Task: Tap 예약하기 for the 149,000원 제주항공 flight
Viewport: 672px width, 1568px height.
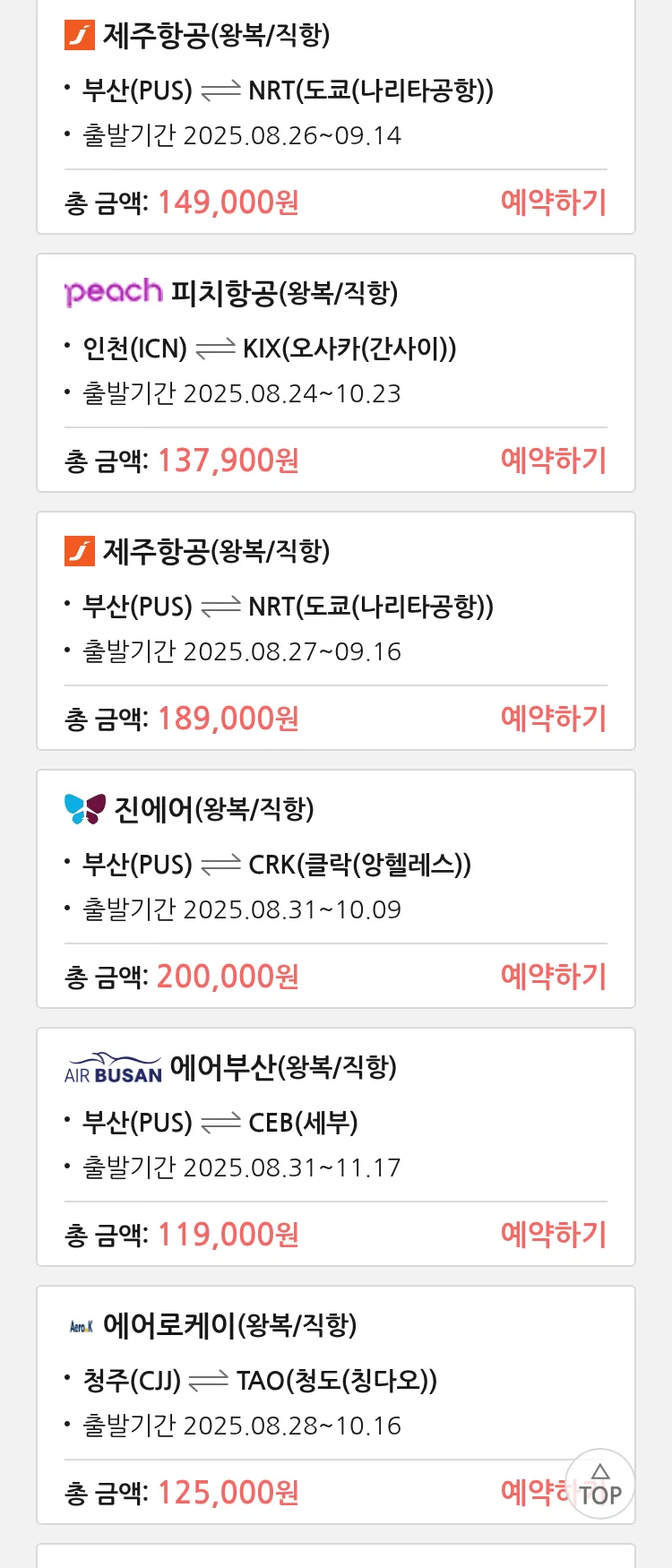Action: [553, 202]
